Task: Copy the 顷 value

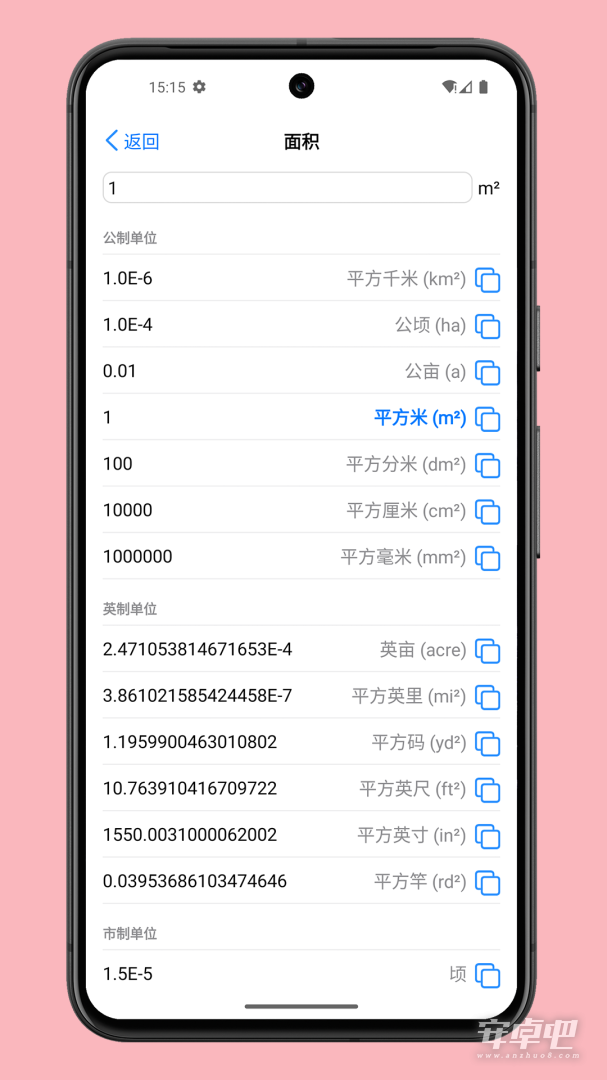Action: [488, 976]
